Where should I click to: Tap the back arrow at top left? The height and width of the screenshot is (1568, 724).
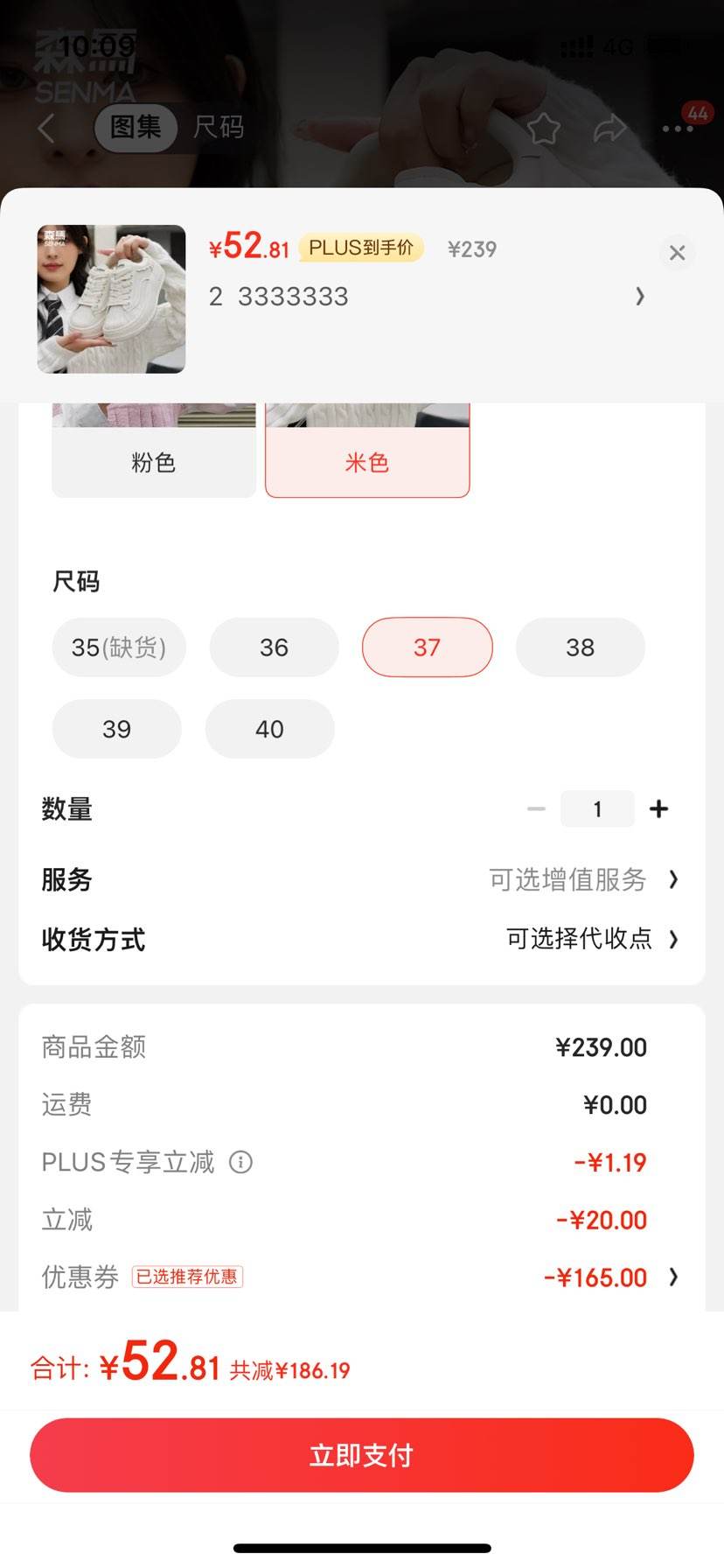[x=45, y=128]
